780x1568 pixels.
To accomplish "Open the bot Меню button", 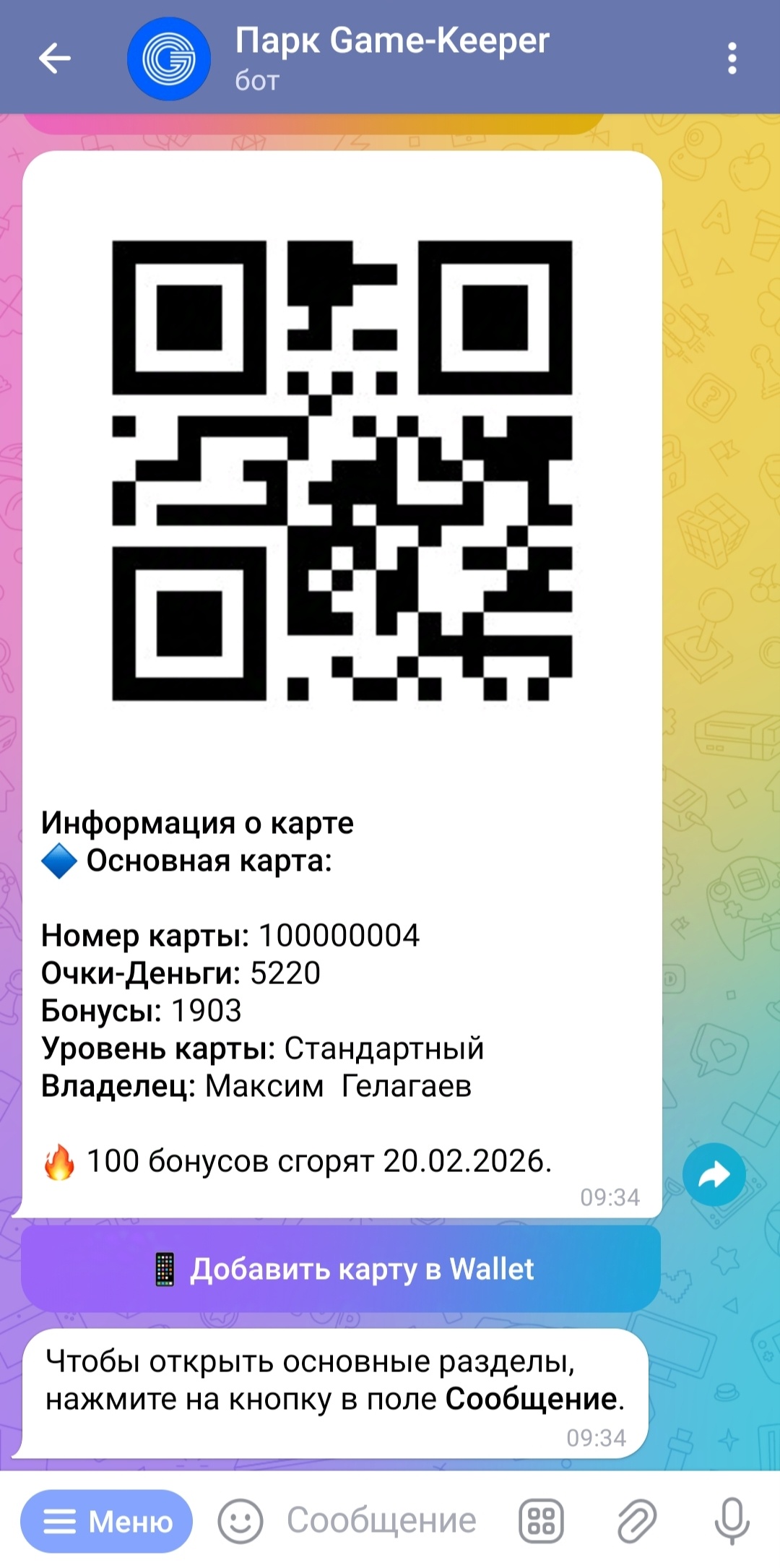I will click(x=107, y=1521).
